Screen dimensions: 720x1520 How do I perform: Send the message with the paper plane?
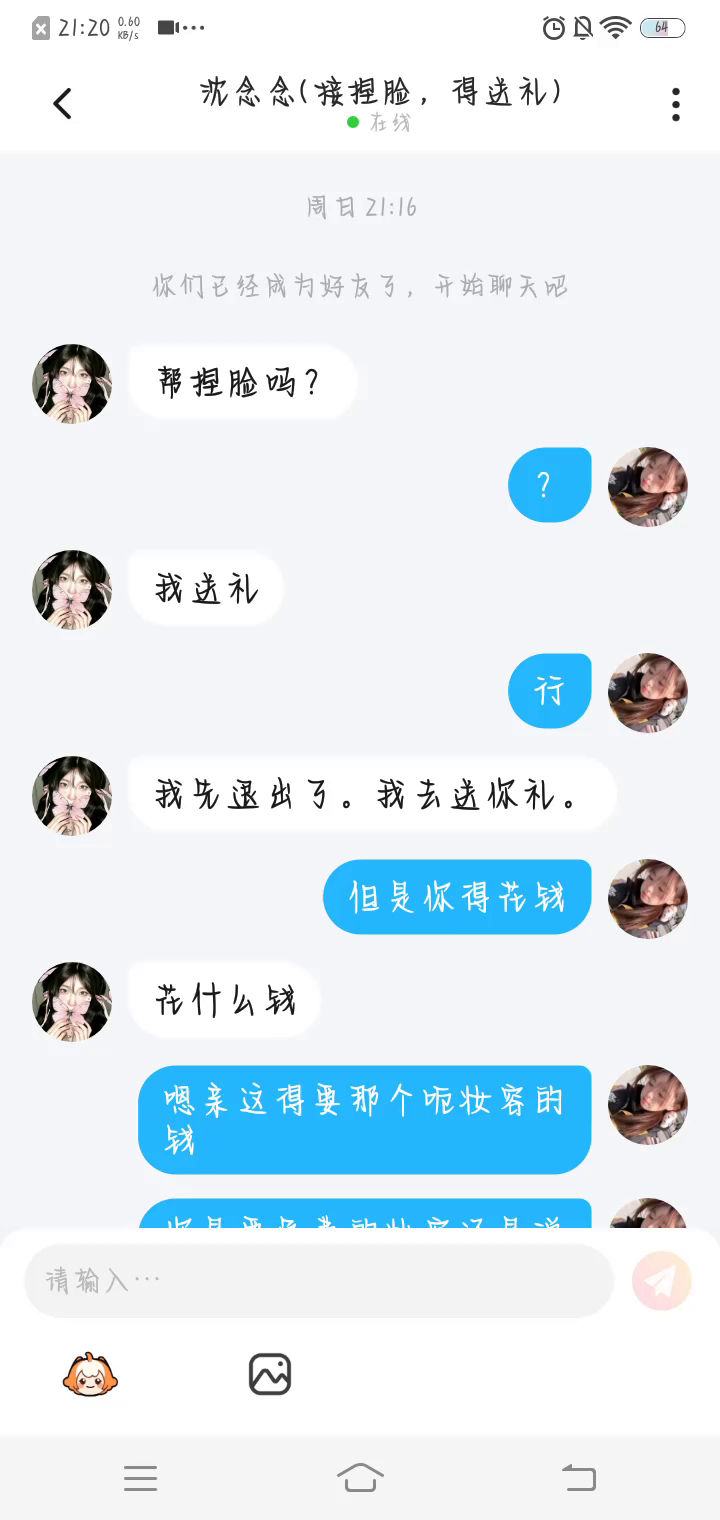pos(662,1281)
